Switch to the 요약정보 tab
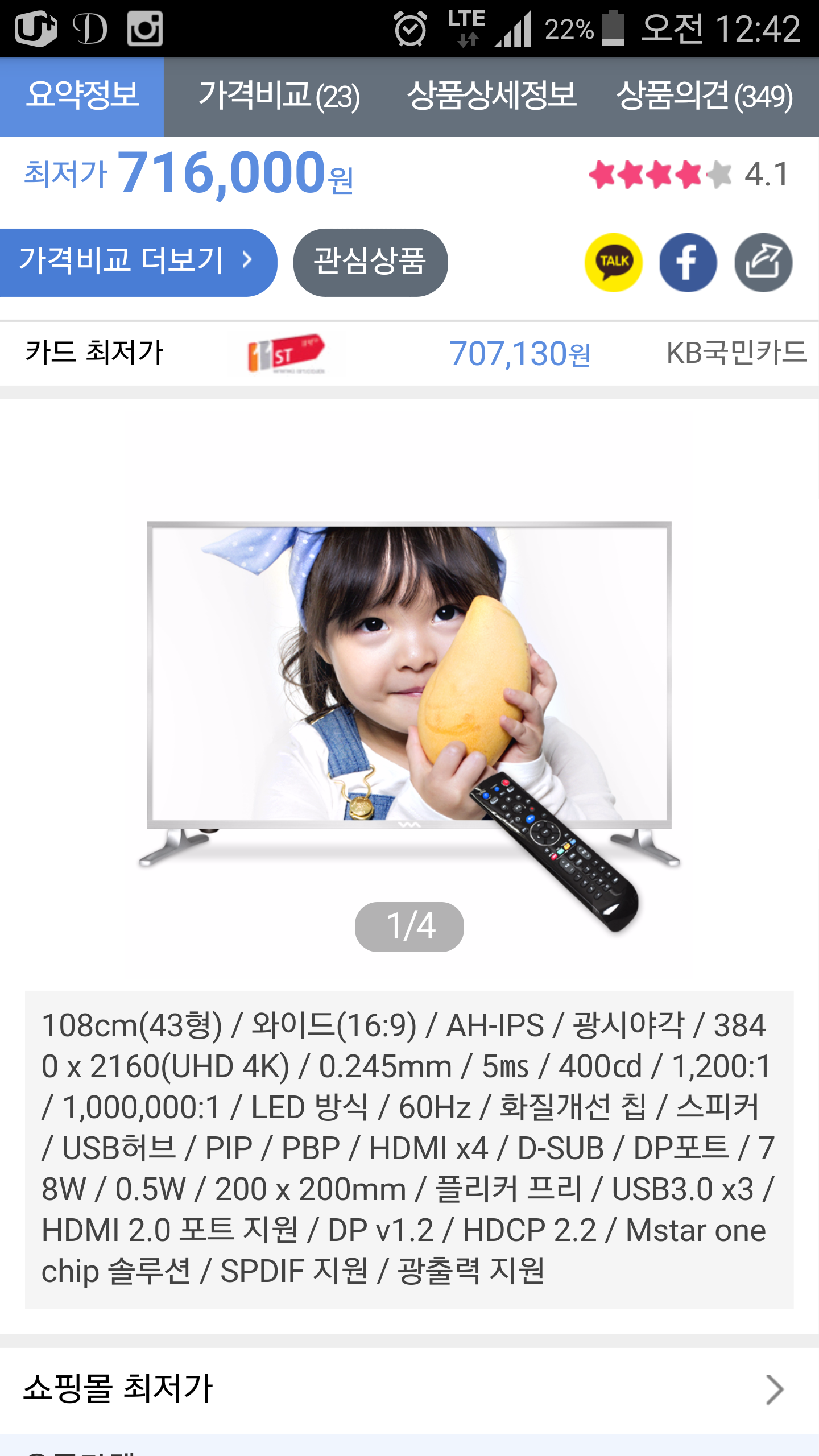Image resolution: width=819 pixels, height=1456 pixels. 82,96
